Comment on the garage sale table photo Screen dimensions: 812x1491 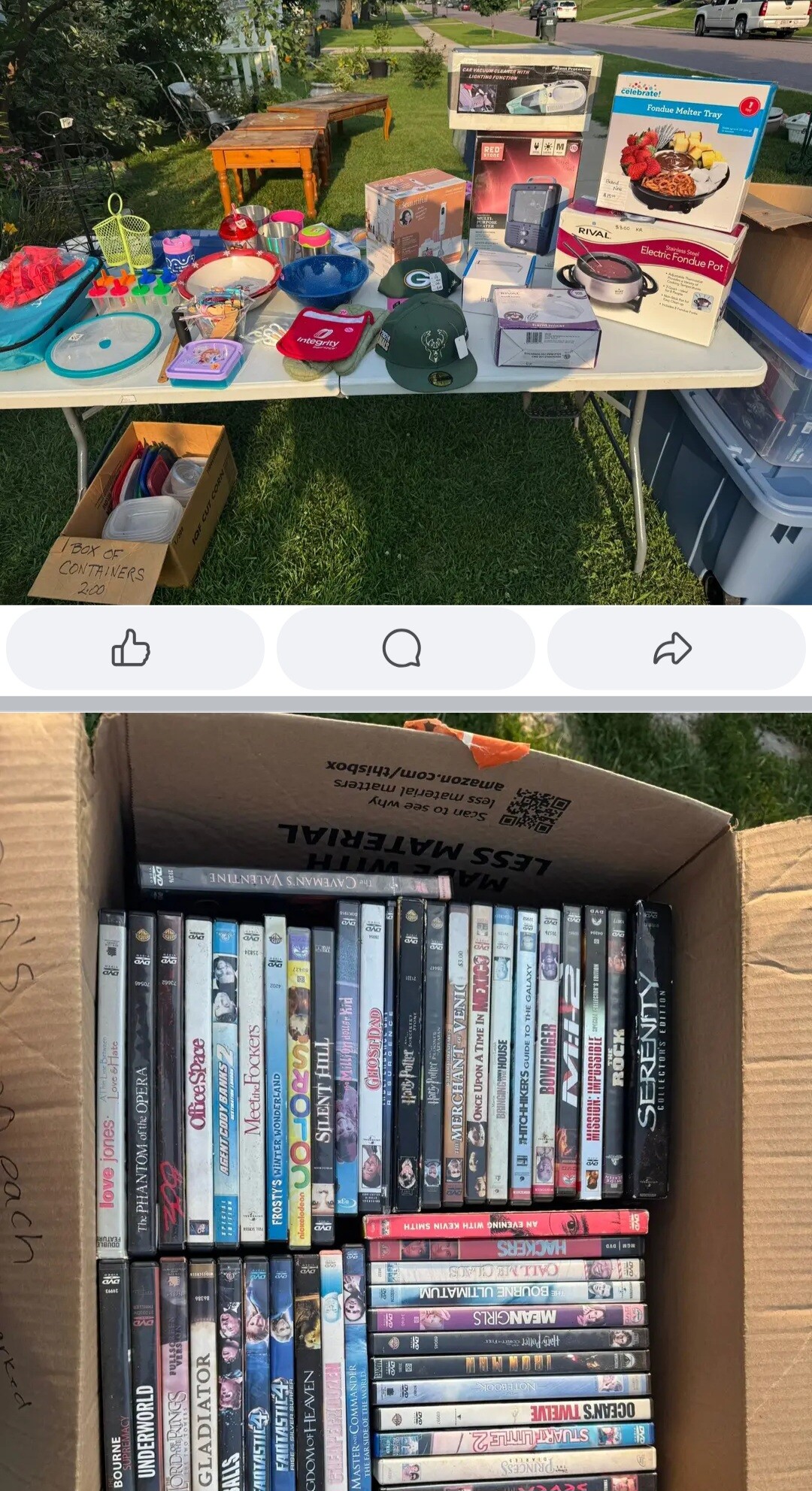(405, 648)
